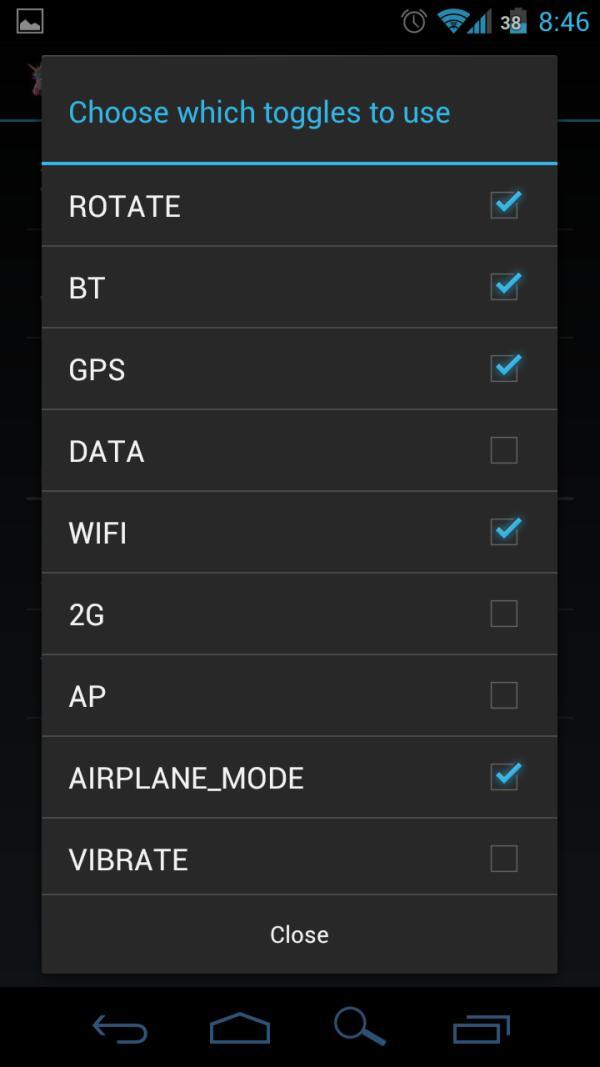
Task: Deselect the GPS toggle
Action: point(504,368)
